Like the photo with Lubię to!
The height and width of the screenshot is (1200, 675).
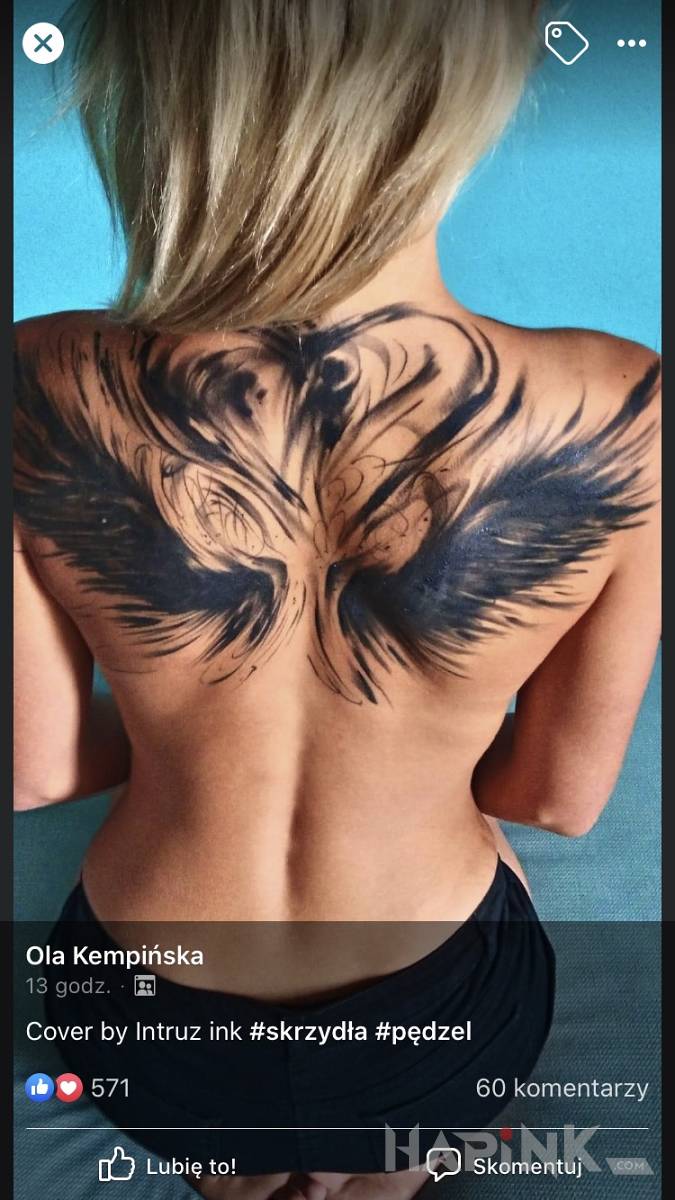[x=168, y=1165]
